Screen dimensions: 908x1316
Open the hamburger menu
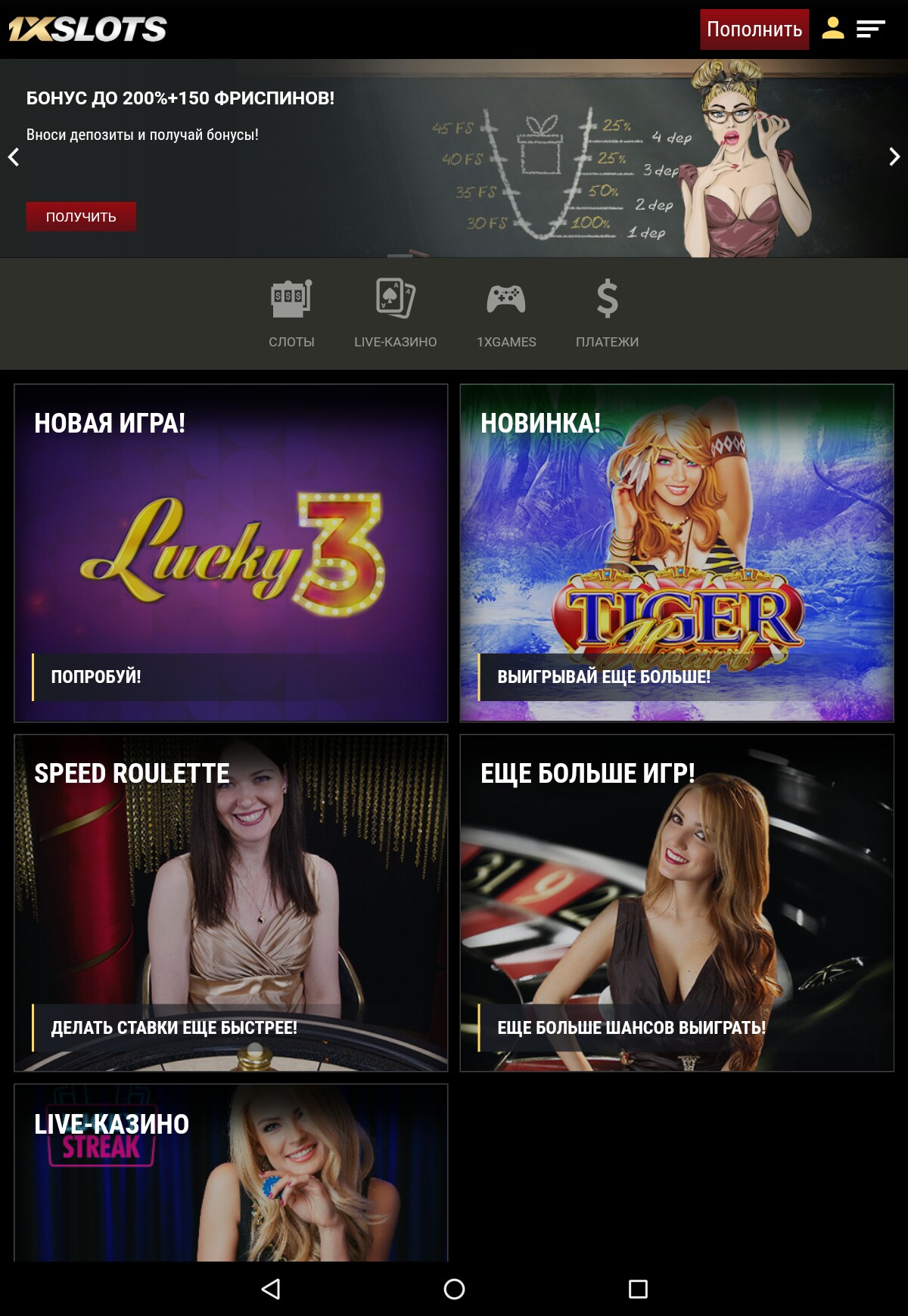[871, 29]
